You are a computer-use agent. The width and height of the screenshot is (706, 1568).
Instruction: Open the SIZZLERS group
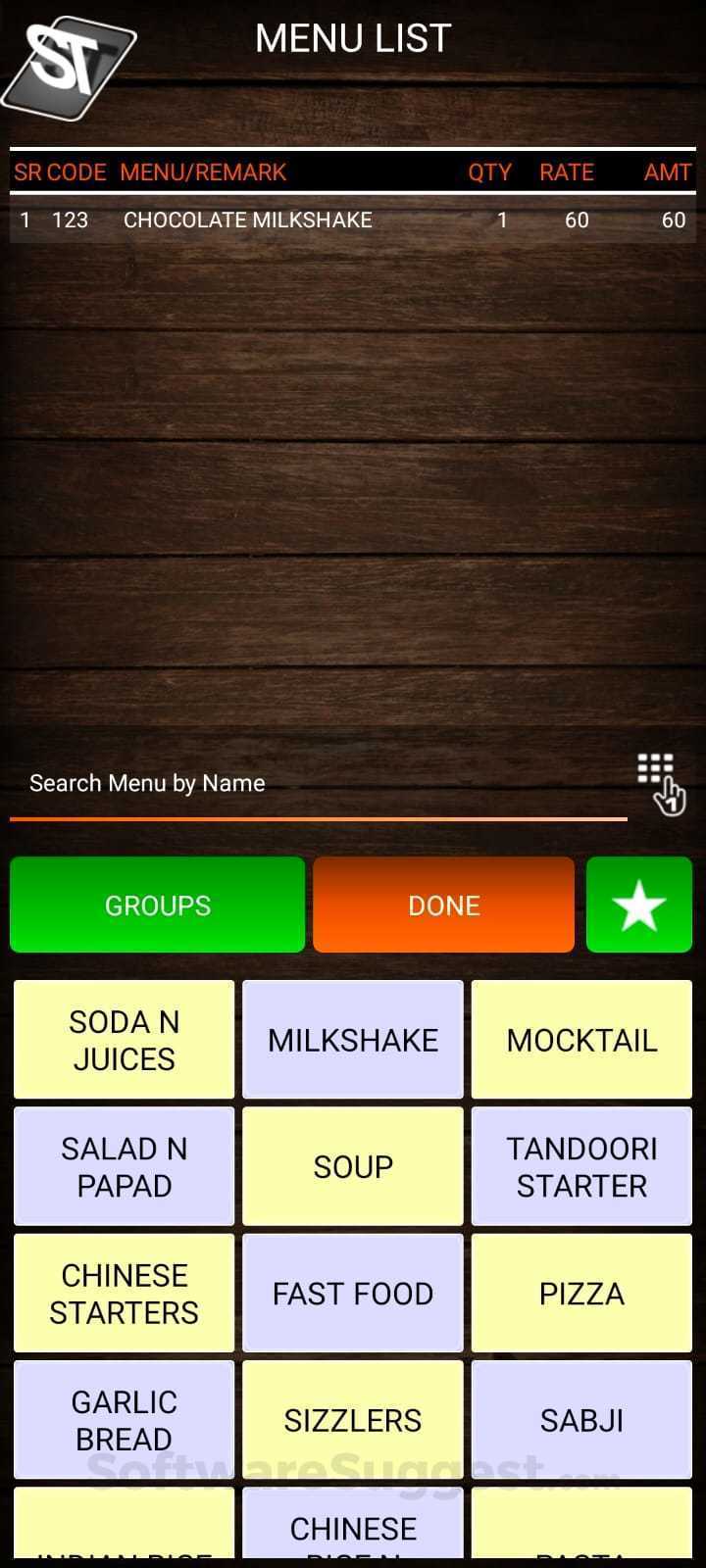click(x=353, y=1420)
